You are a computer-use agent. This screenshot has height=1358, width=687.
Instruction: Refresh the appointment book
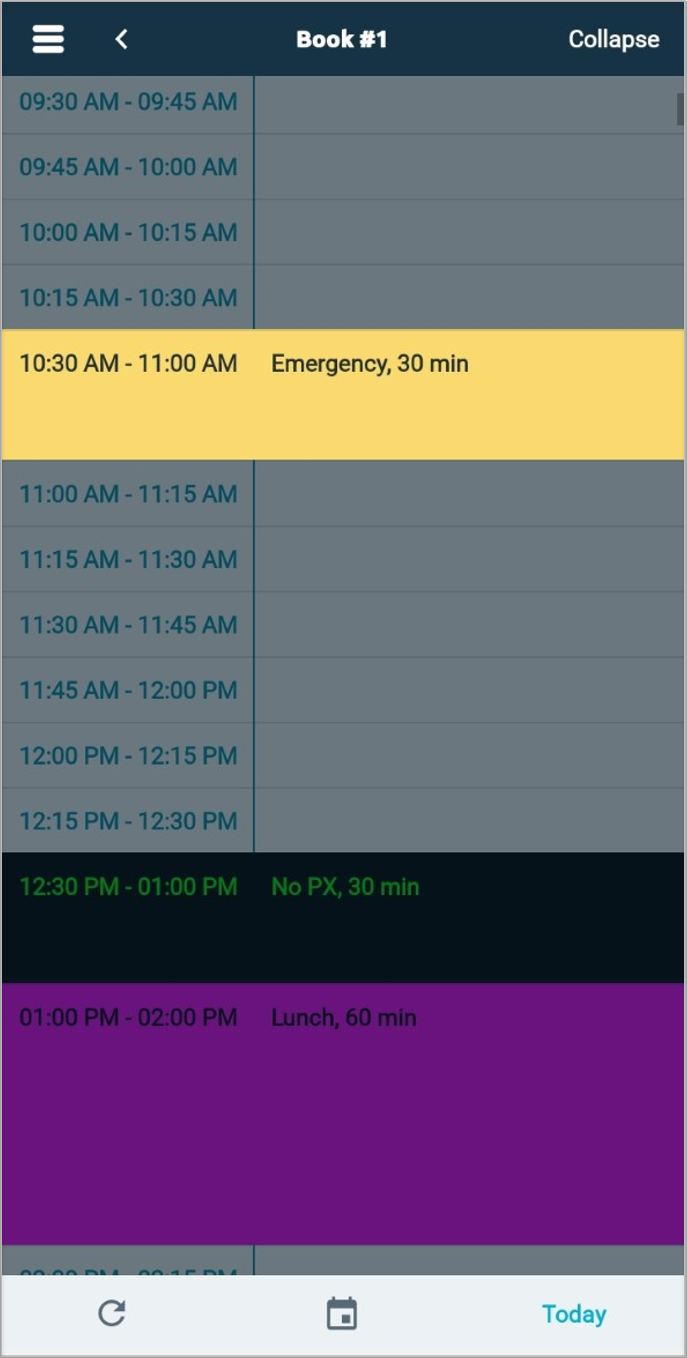coord(112,1313)
